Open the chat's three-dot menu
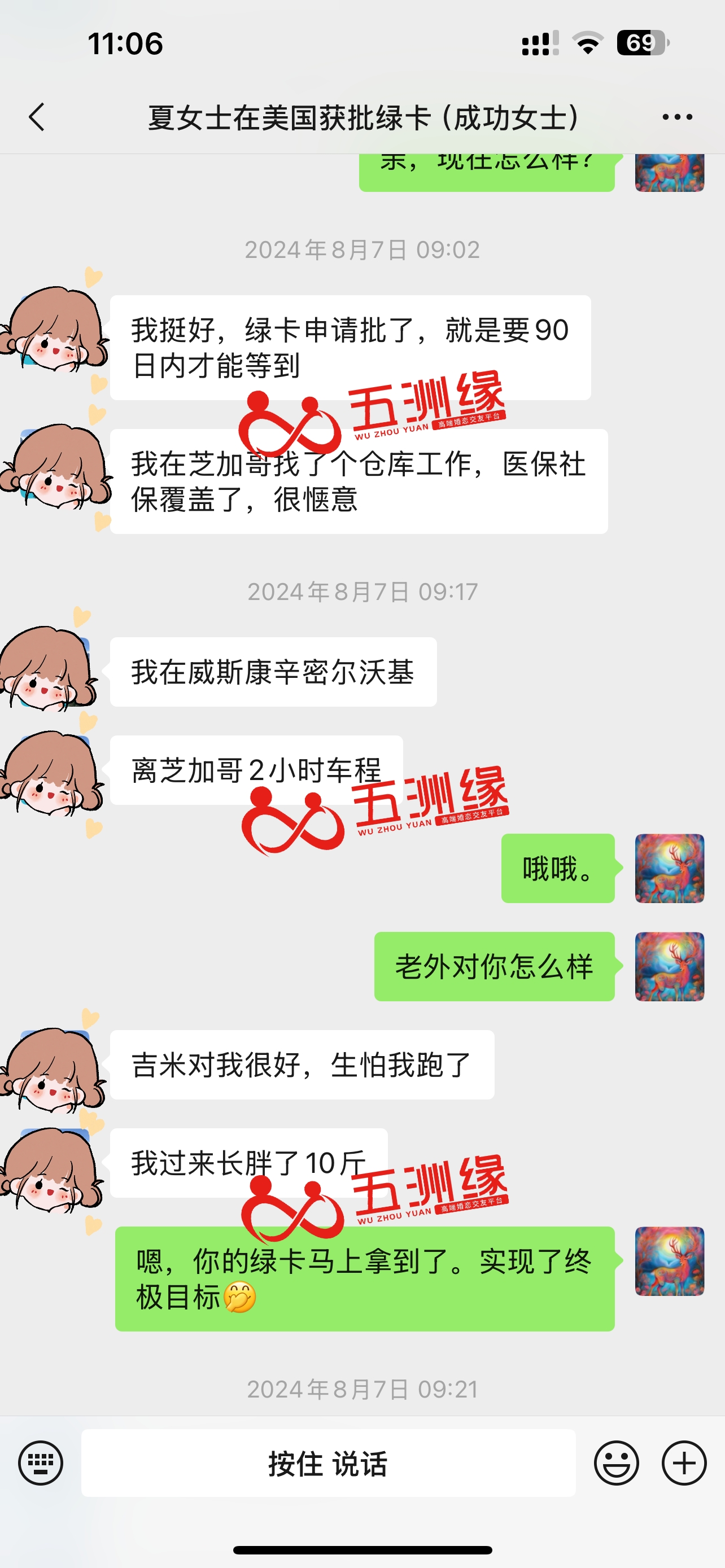This screenshot has height=1568, width=725. tap(677, 117)
